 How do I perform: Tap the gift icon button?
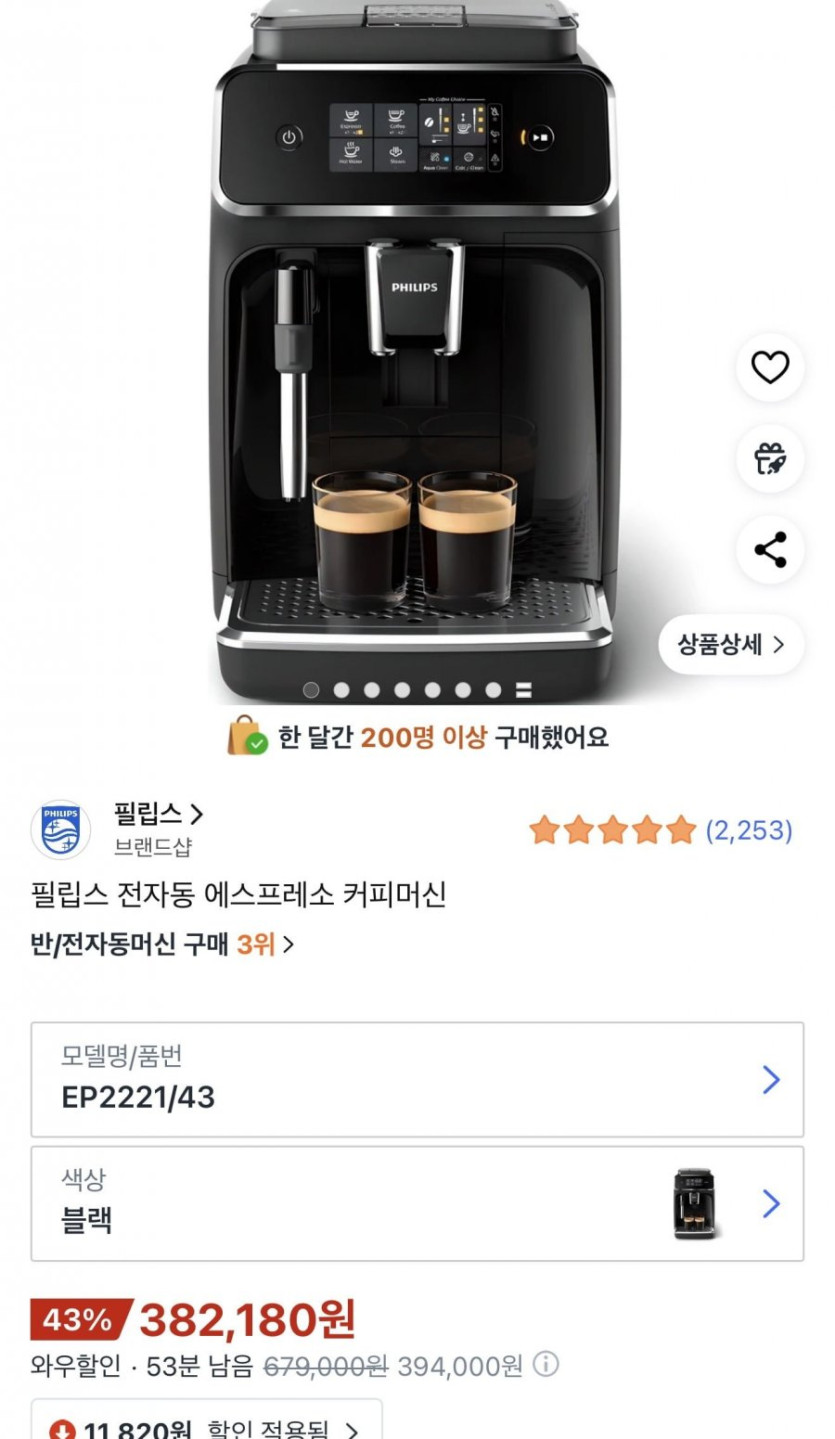(770, 459)
